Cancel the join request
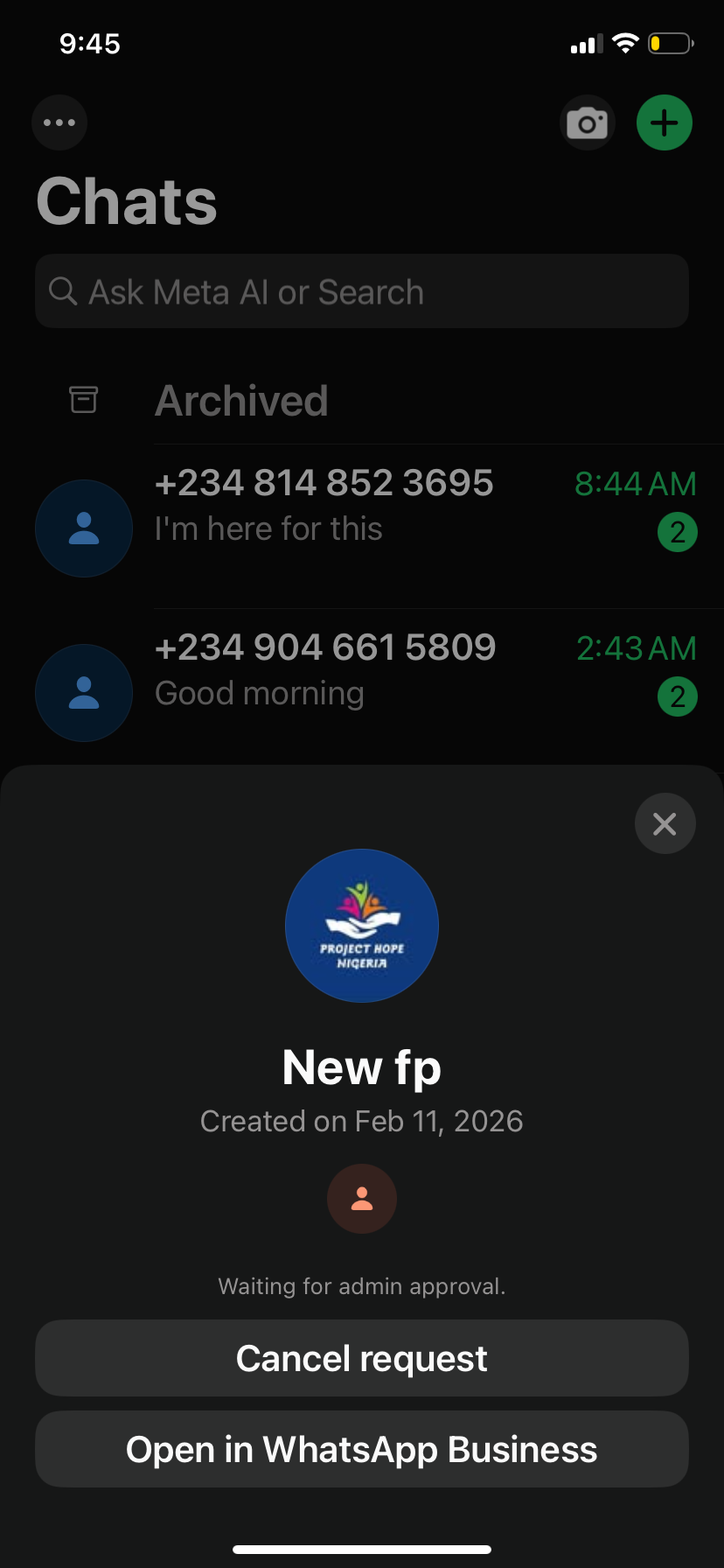Image resolution: width=724 pixels, height=1568 pixels. pyautogui.click(x=361, y=1358)
